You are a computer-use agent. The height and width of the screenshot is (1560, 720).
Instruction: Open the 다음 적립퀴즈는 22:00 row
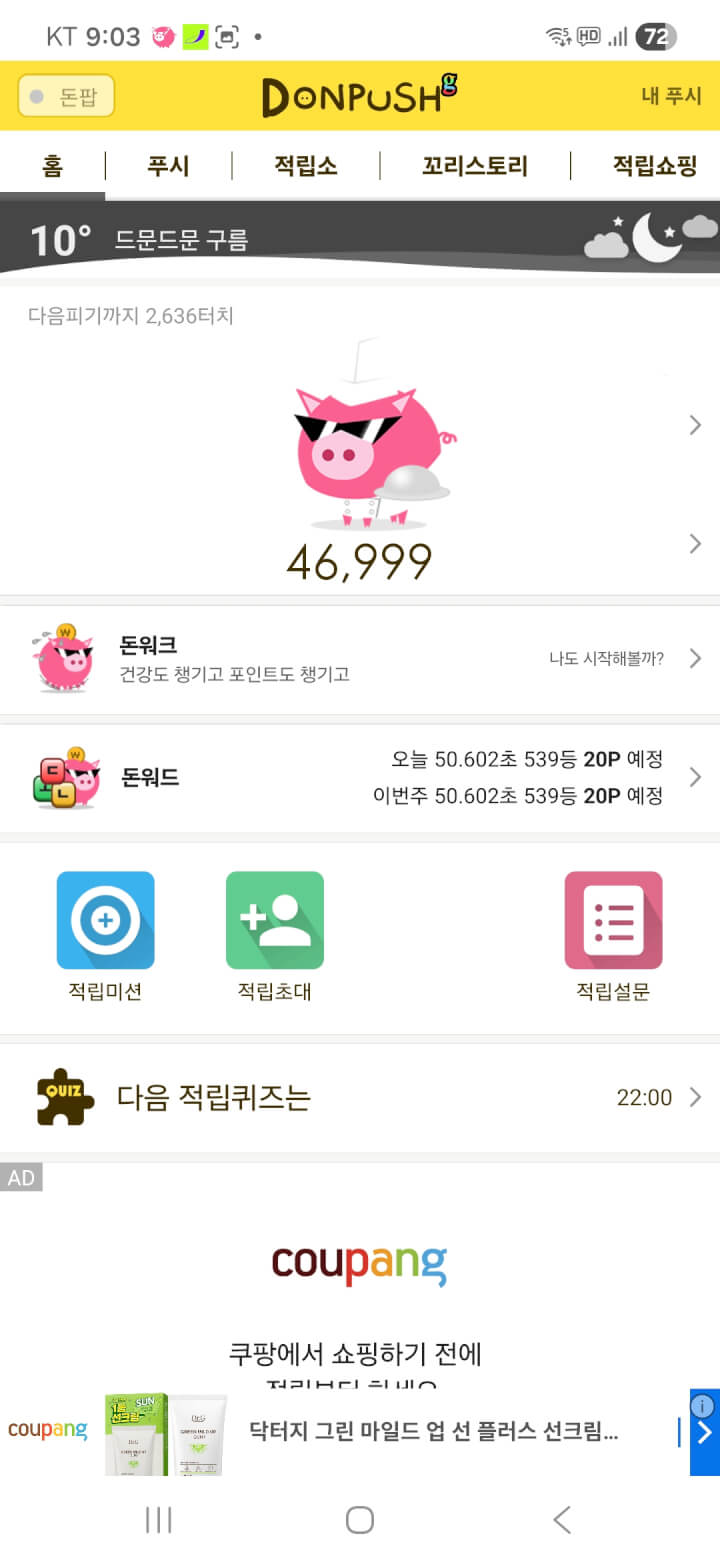360,1098
